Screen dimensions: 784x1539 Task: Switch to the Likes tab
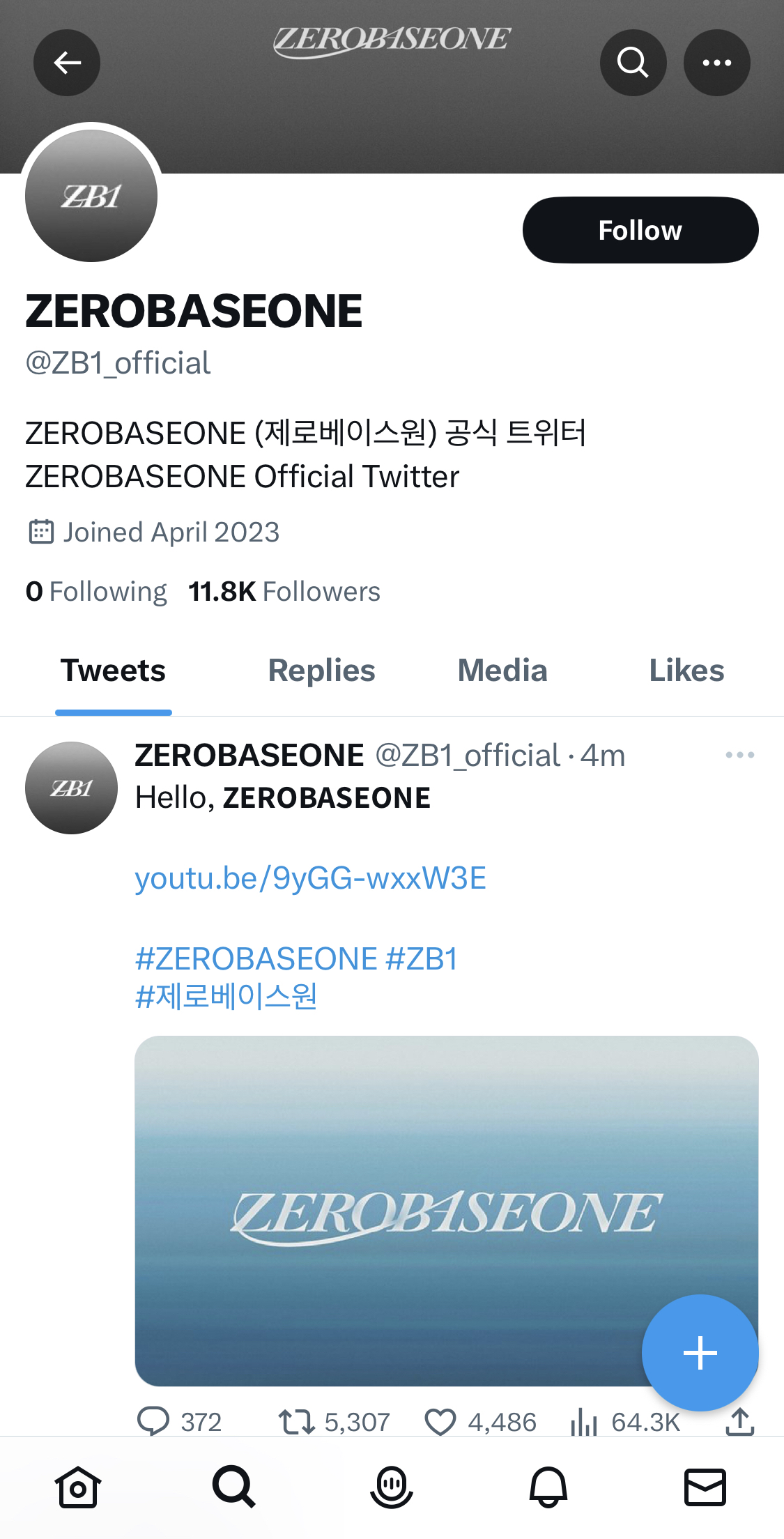pos(686,671)
